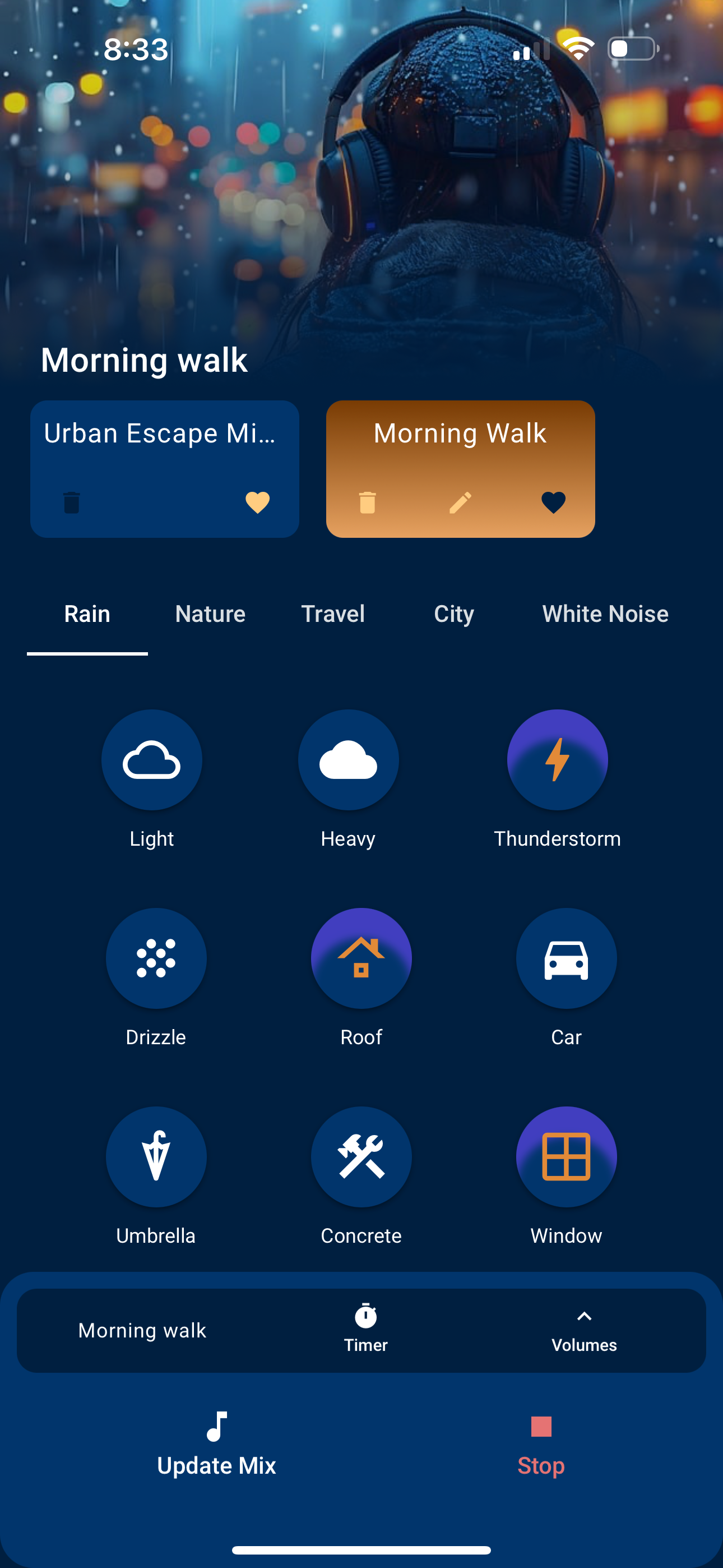723x1568 pixels.
Task: Select the White Noise tab
Action: 605,614
